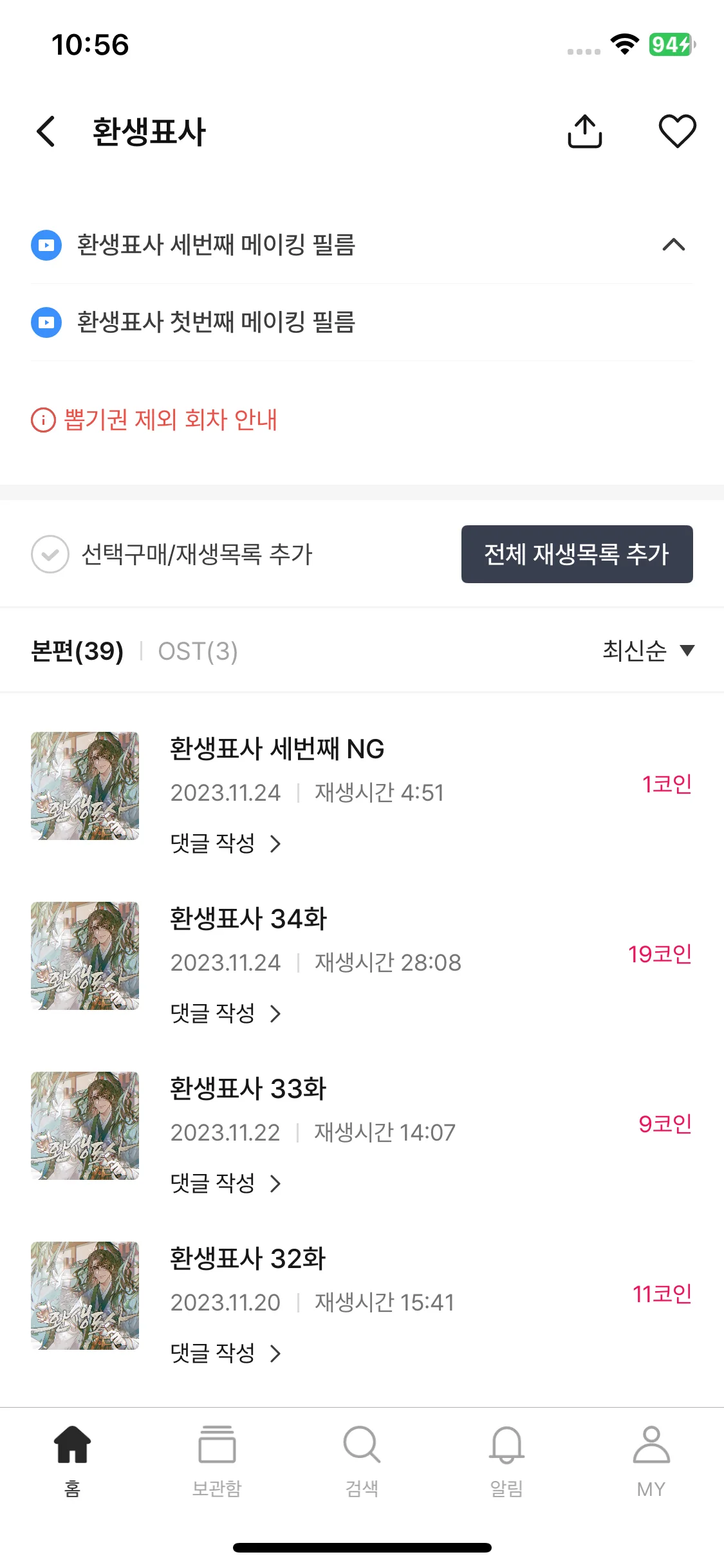Open 환생표사 세번째 메이킹 필름
This screenshot has height=1568, width=724.
[216, 245]
